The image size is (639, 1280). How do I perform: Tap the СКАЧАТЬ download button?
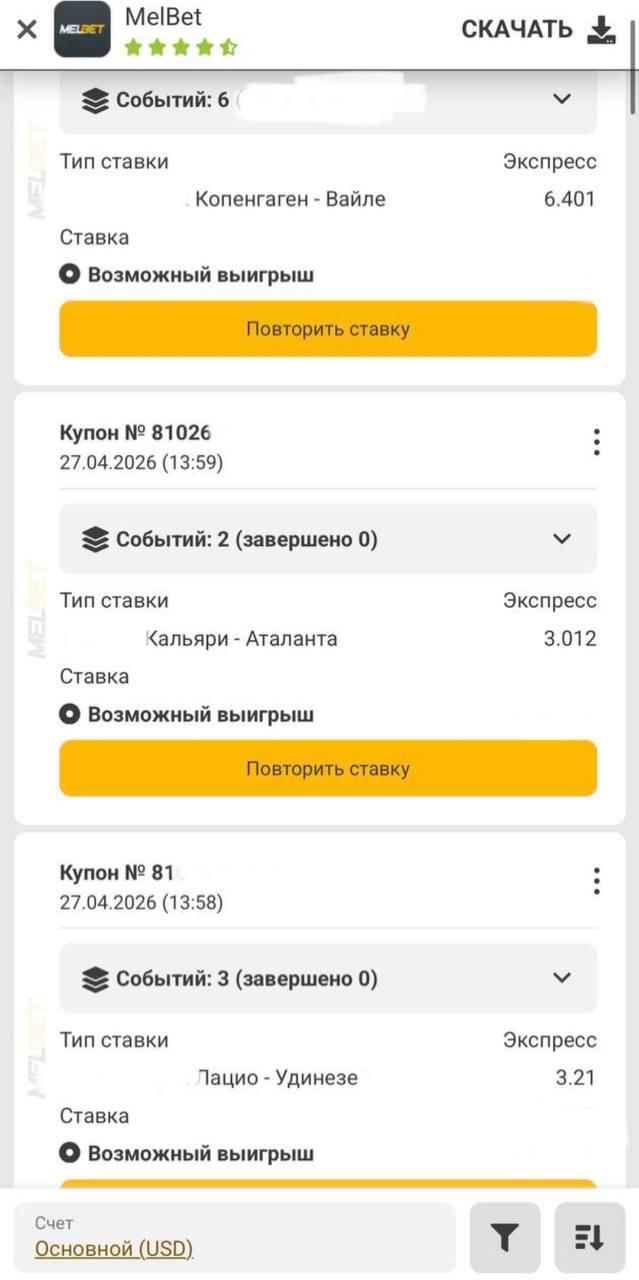tap(538, 30)
